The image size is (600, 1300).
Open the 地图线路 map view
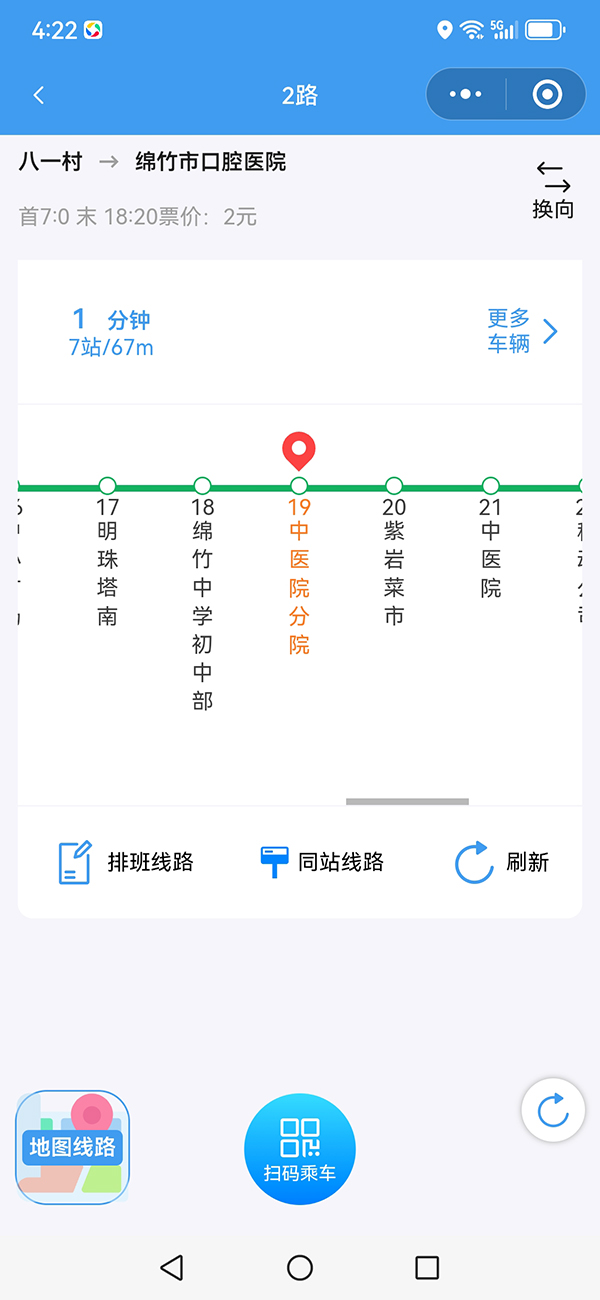[x=72, y=1147]
